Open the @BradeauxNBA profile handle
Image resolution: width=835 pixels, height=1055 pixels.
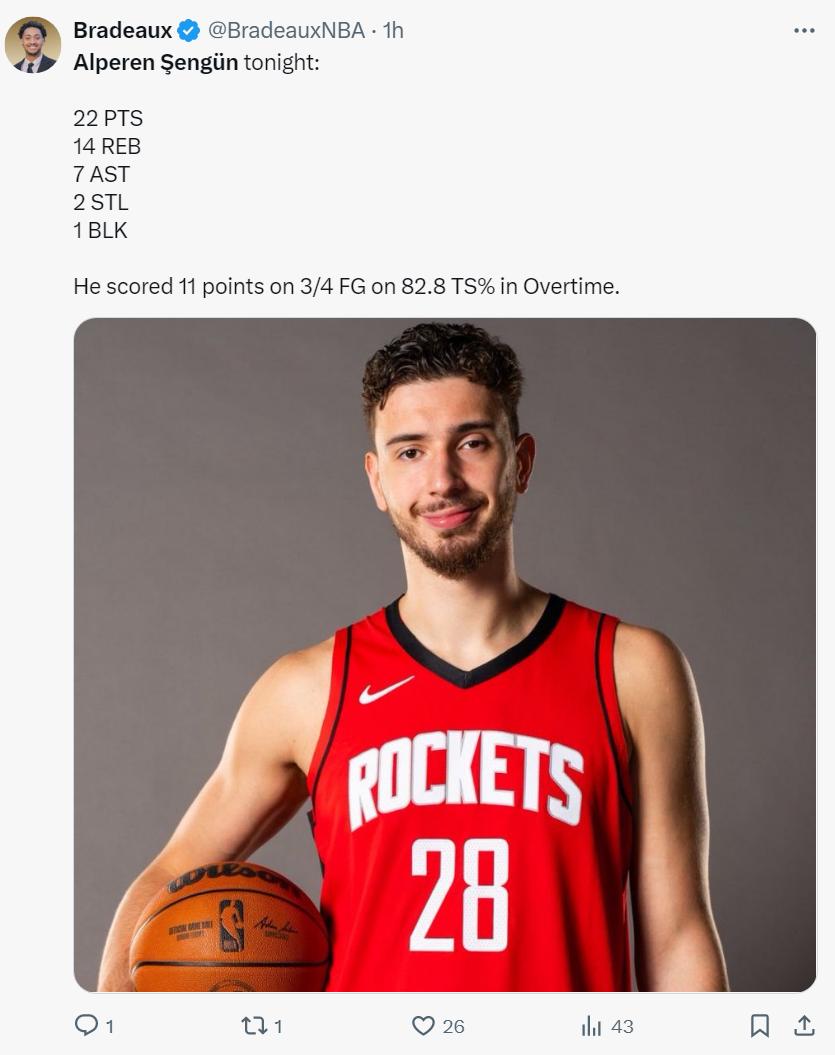286,31
